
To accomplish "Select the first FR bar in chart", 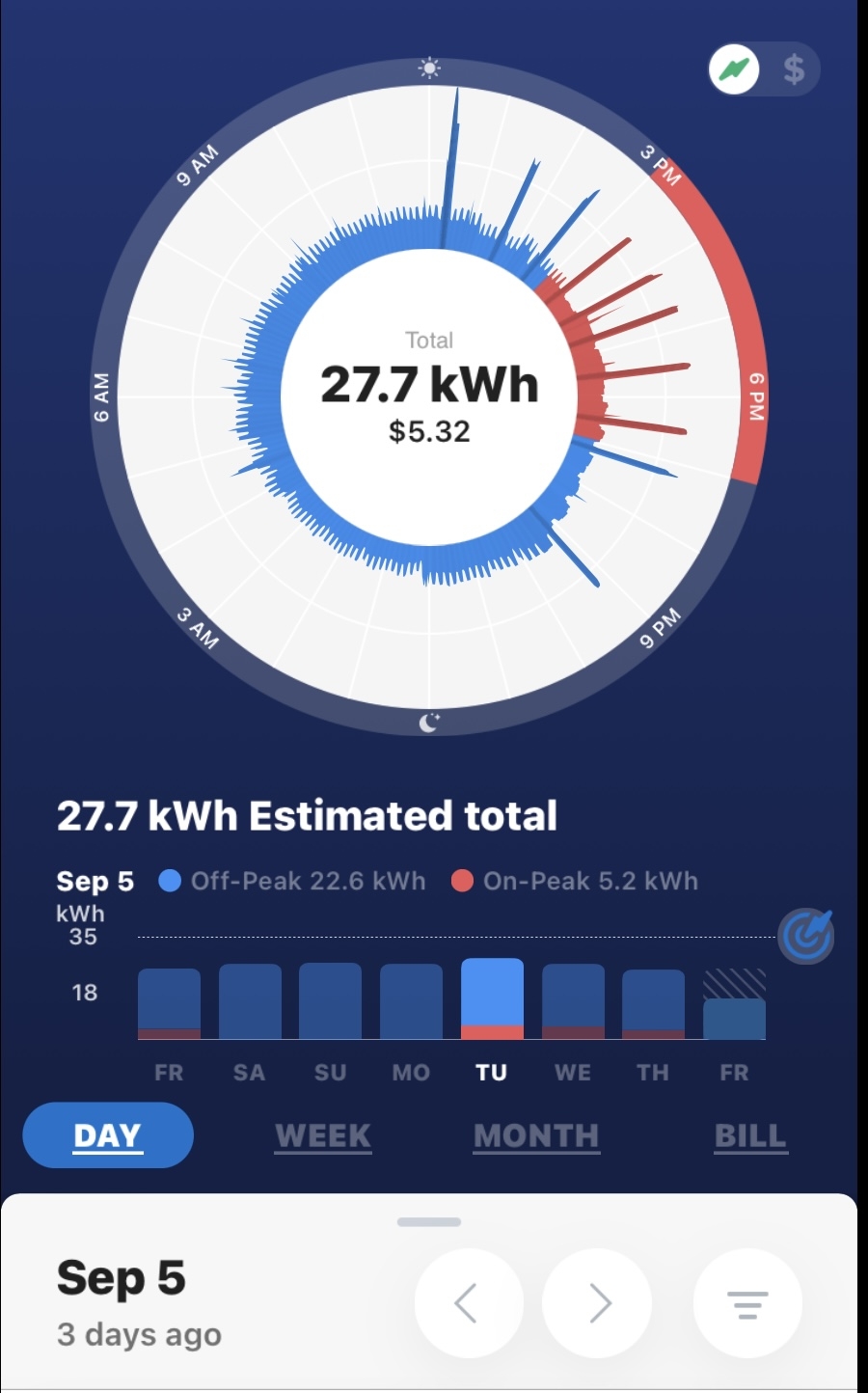I will [169, 1004].
